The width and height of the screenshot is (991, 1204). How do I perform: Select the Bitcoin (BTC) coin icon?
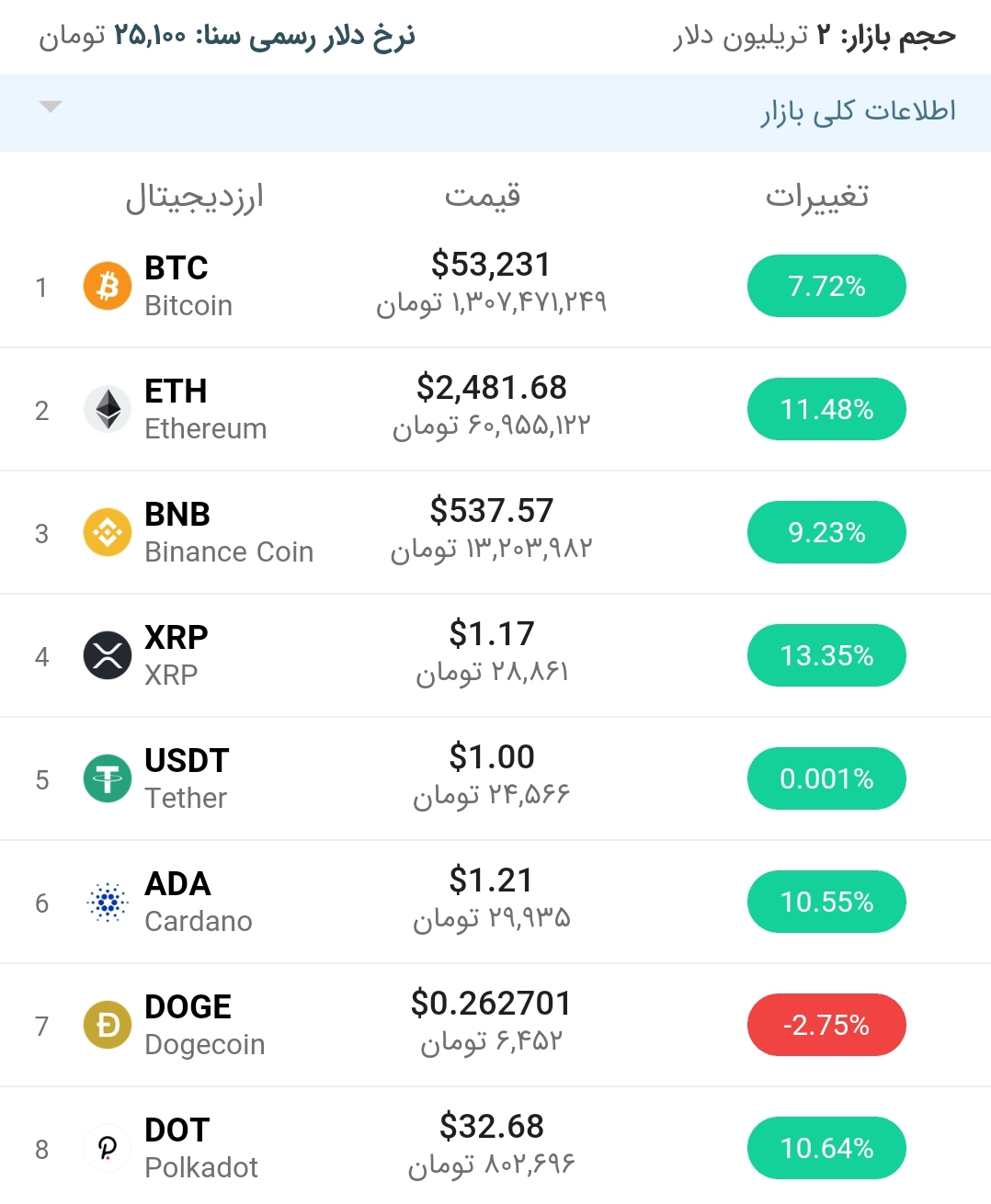pos(107,286)
